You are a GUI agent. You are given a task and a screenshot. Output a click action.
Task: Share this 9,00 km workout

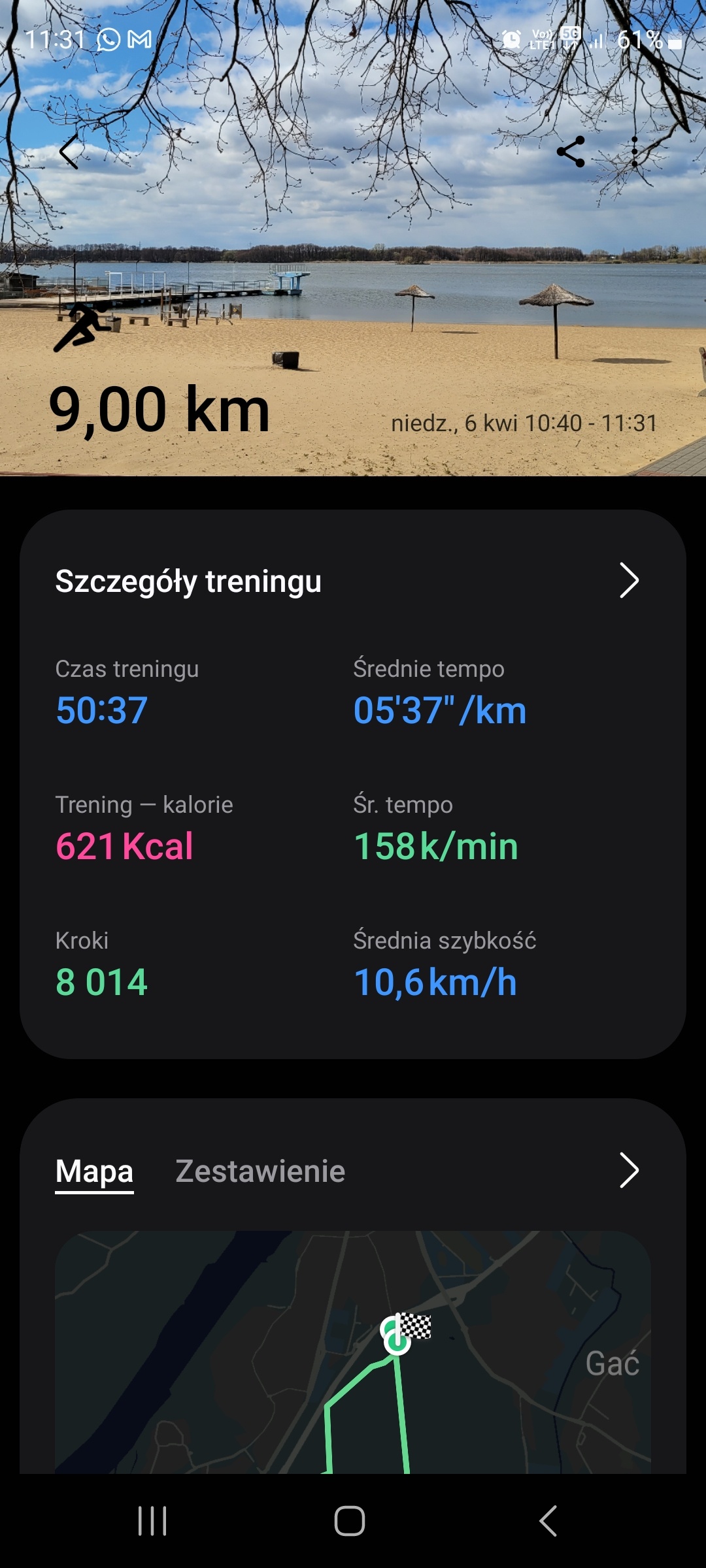pos(571,152)
